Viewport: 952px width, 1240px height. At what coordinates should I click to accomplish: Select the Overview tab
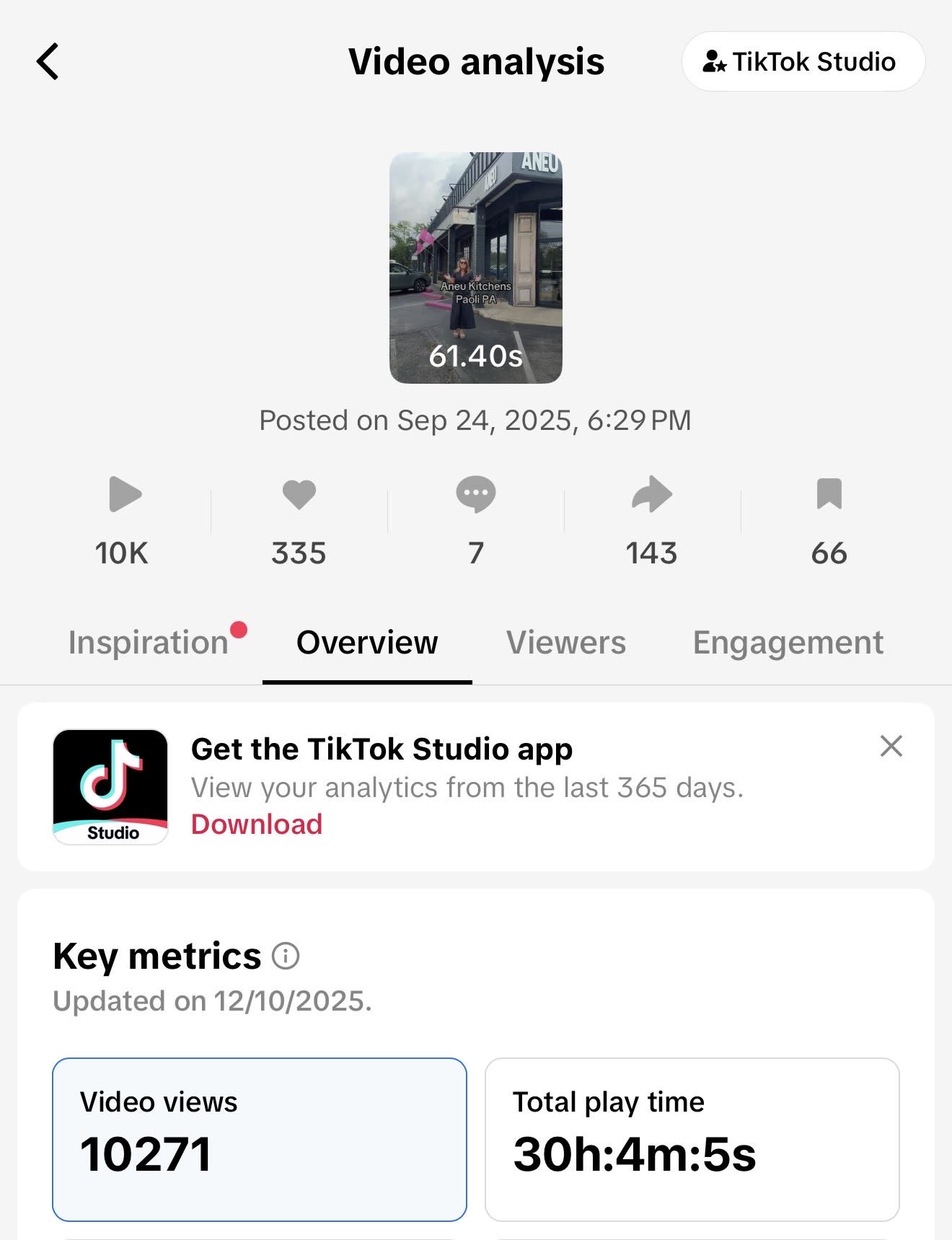click(x=367, y=642)
